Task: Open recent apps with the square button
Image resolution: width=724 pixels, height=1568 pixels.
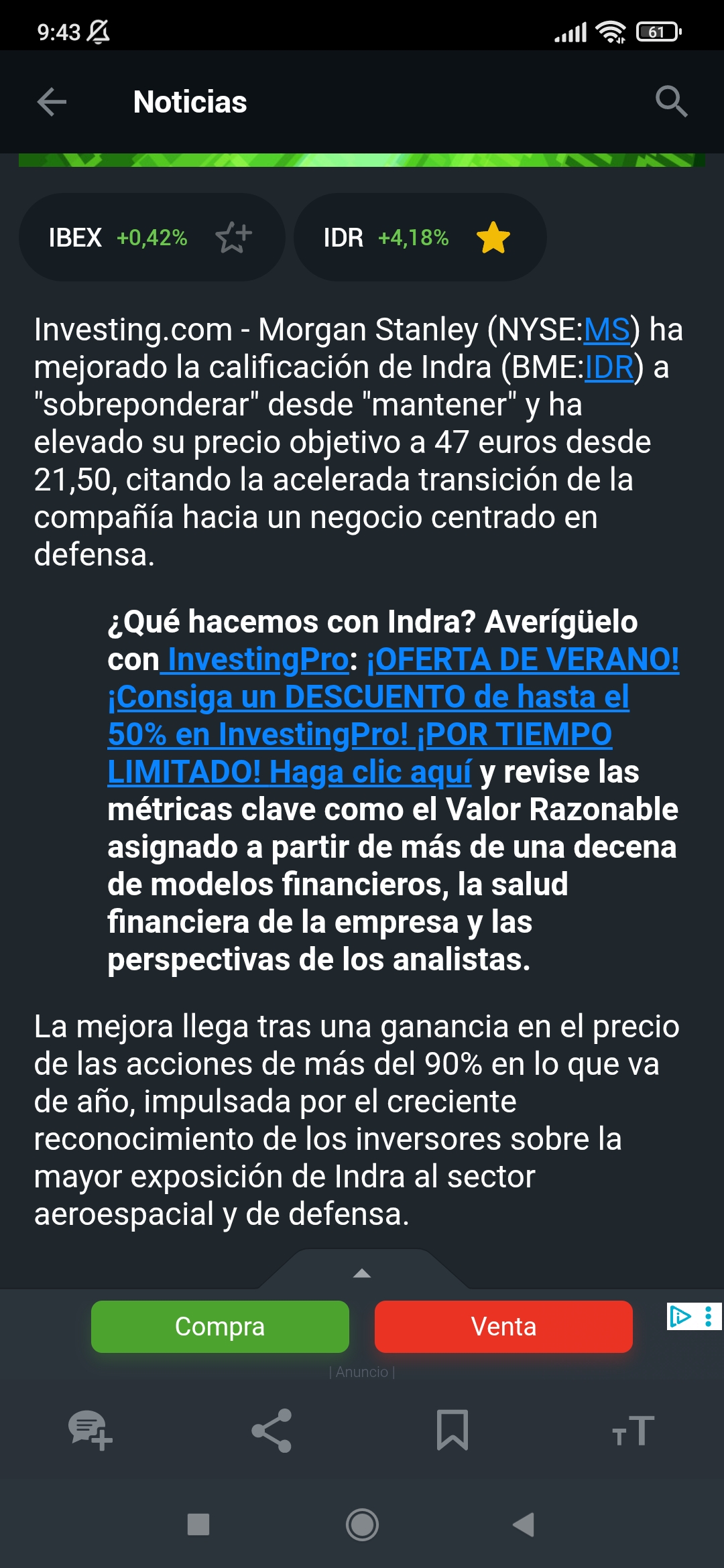Action: coord(198,1524)
